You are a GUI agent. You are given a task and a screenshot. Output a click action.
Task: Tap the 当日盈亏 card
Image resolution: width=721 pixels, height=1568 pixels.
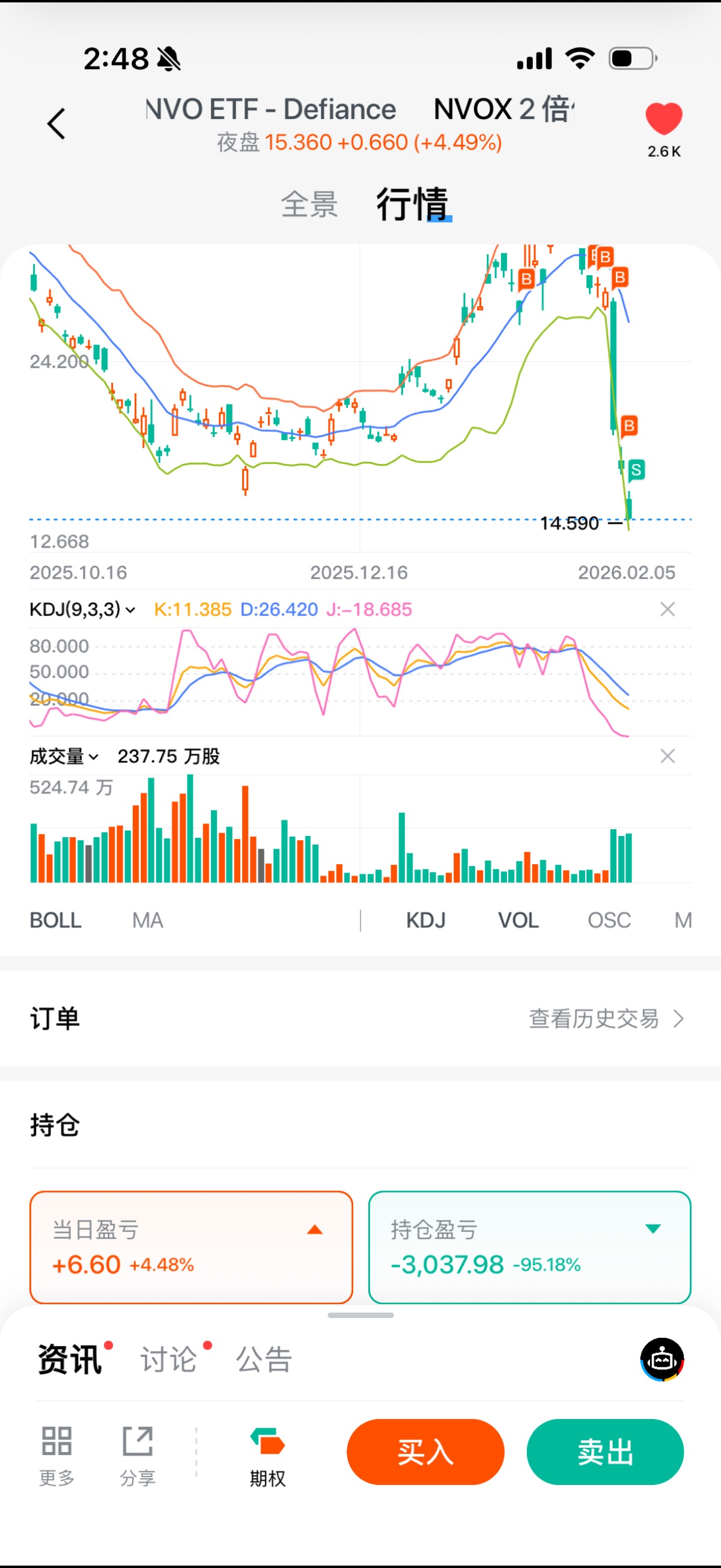[191, 1247]
